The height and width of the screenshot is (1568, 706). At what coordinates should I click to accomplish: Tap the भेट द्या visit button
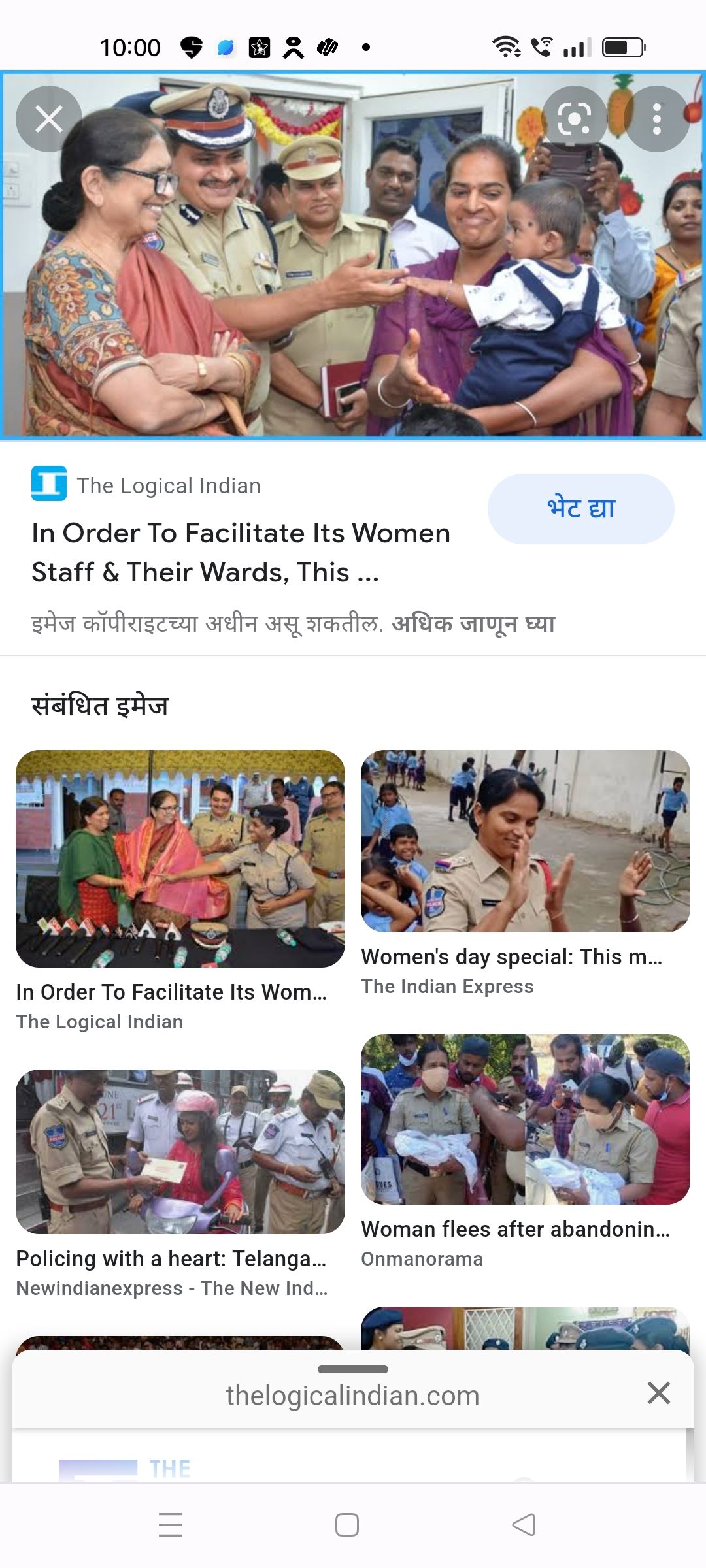(580, 508)
